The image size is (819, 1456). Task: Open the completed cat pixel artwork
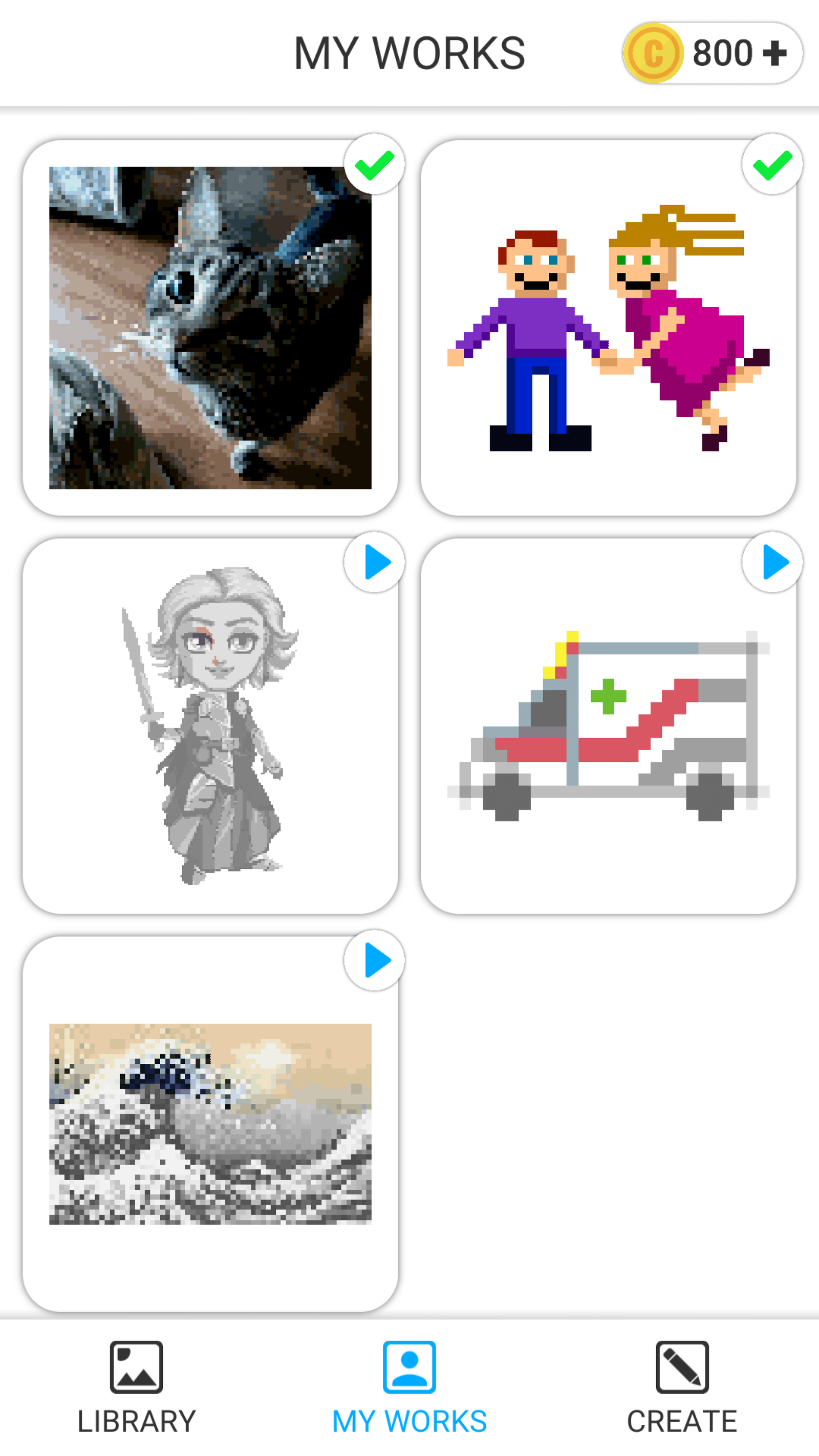pyautogui.click(x=210, y=328)
